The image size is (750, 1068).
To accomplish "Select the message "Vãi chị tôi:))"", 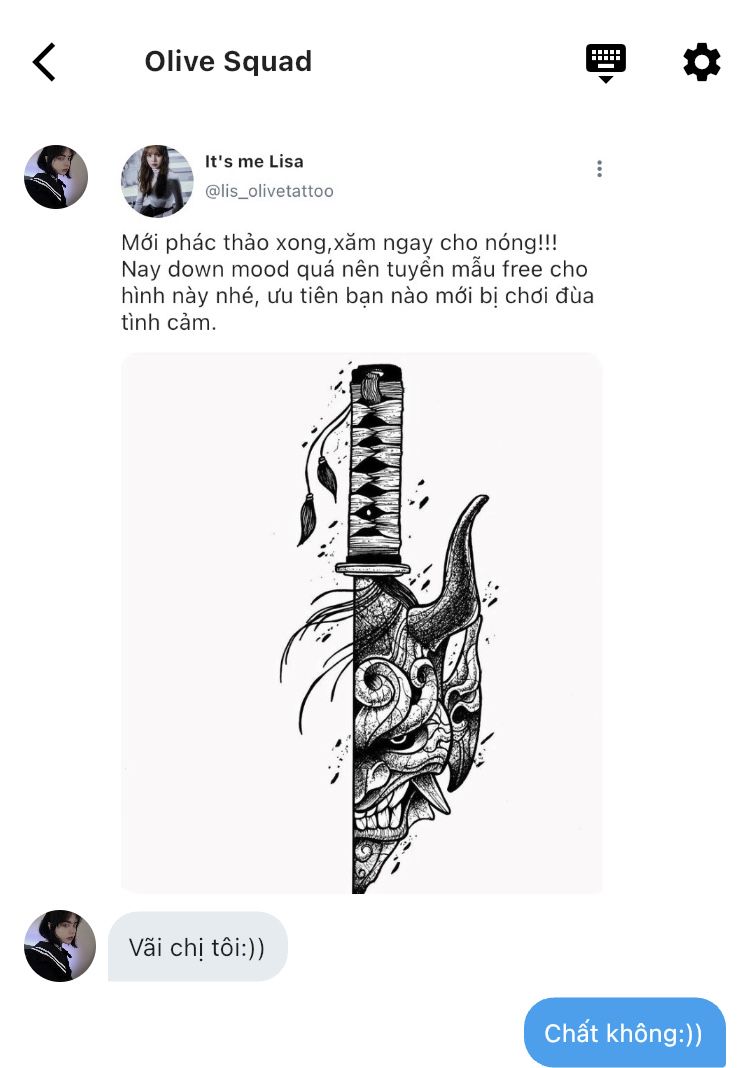I will [x=197, y=947].
